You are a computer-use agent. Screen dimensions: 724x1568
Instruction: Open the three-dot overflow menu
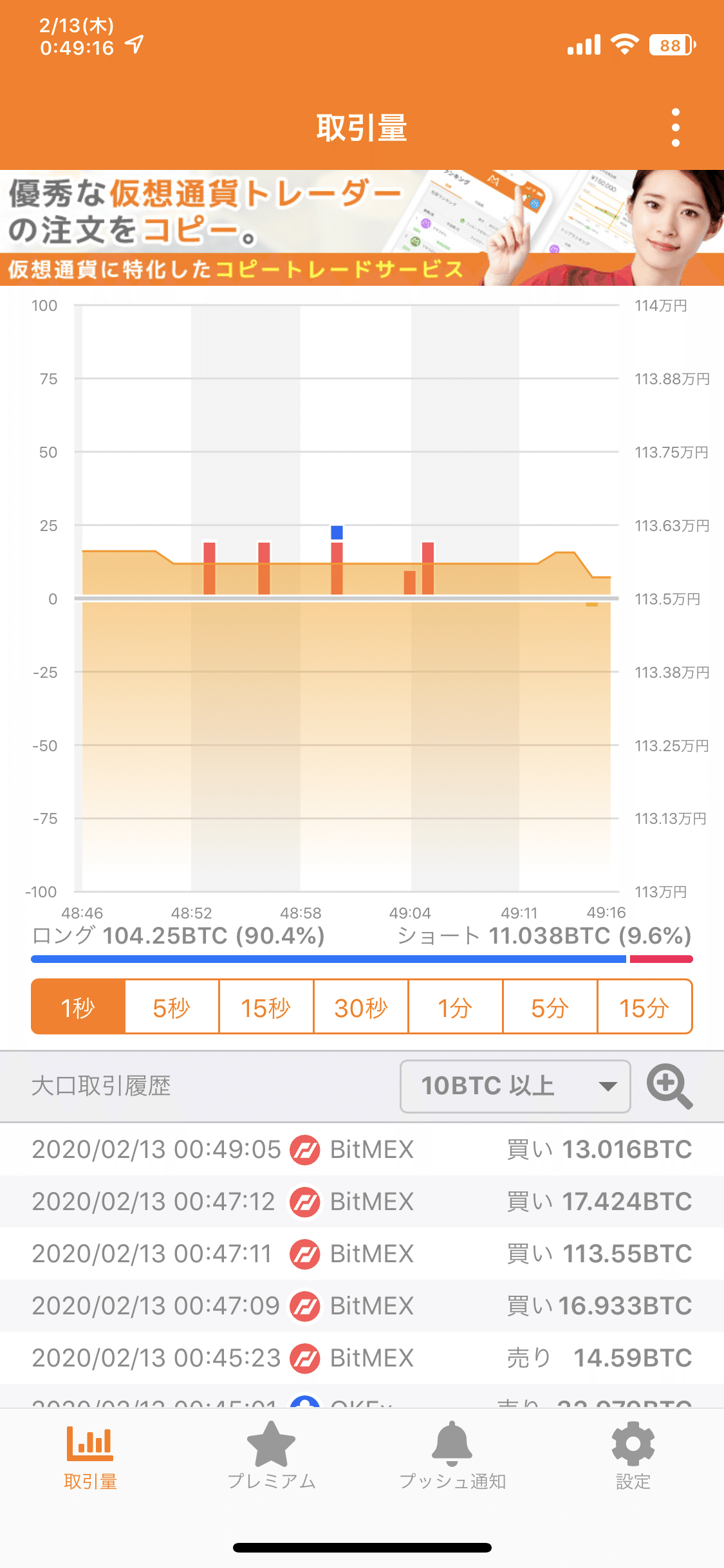675,127
